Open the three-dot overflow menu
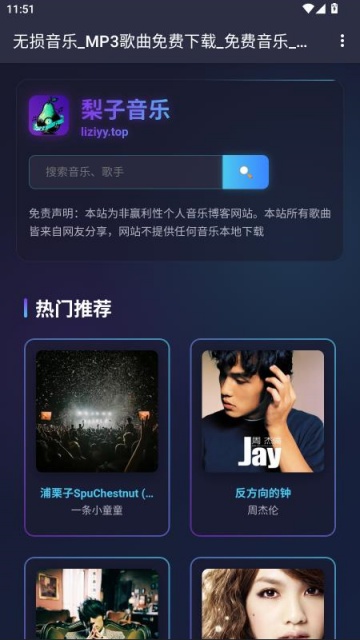The image size is (360, 640). [x=342, y=41]
